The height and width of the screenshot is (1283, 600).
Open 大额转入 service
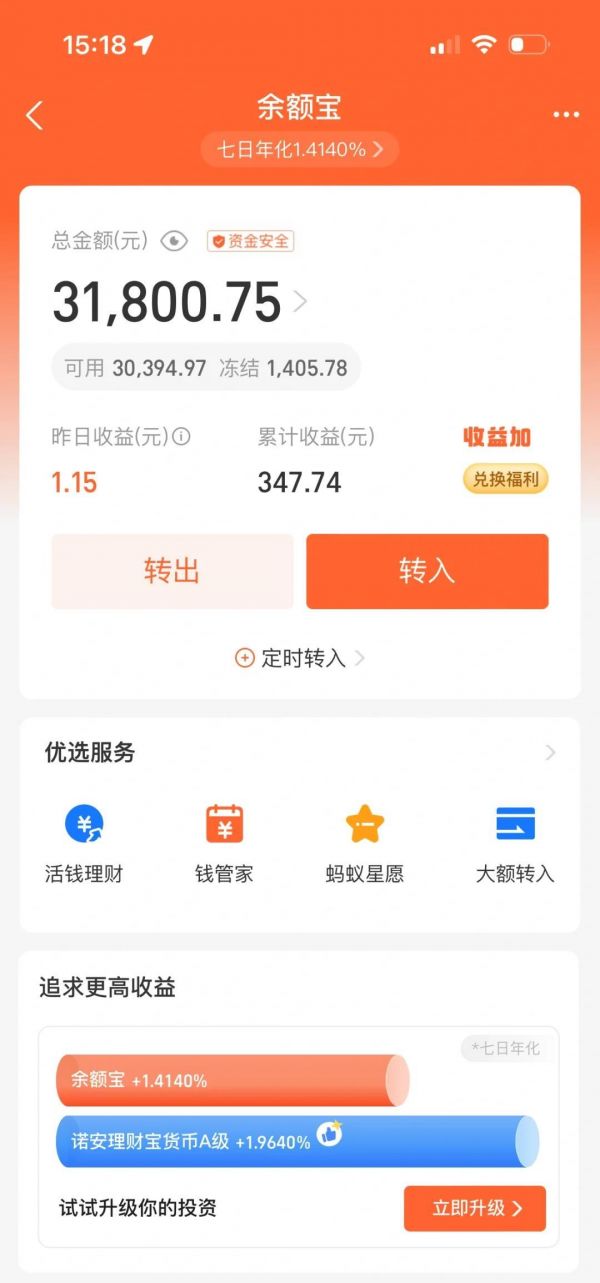point(515,843)
